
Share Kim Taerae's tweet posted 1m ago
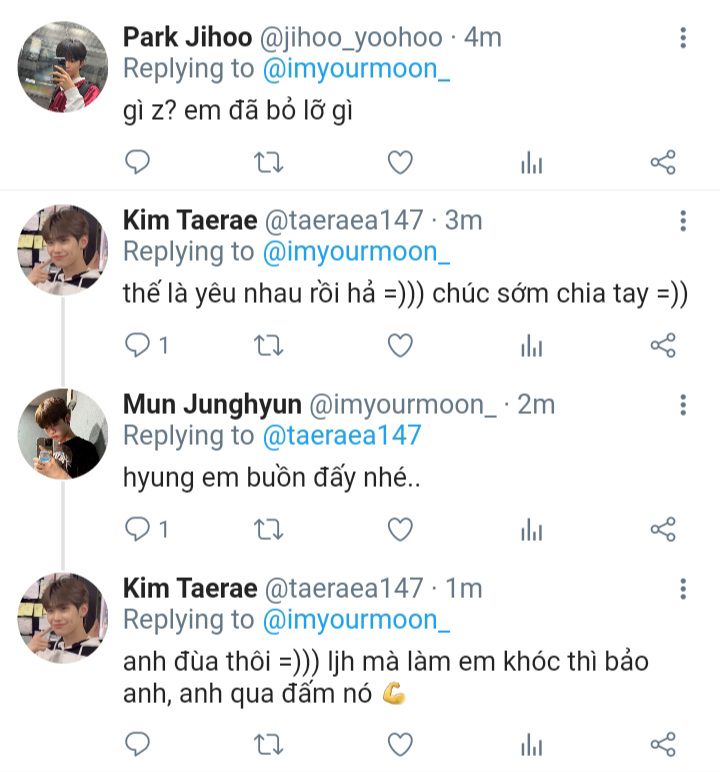[x=663, y=744]
